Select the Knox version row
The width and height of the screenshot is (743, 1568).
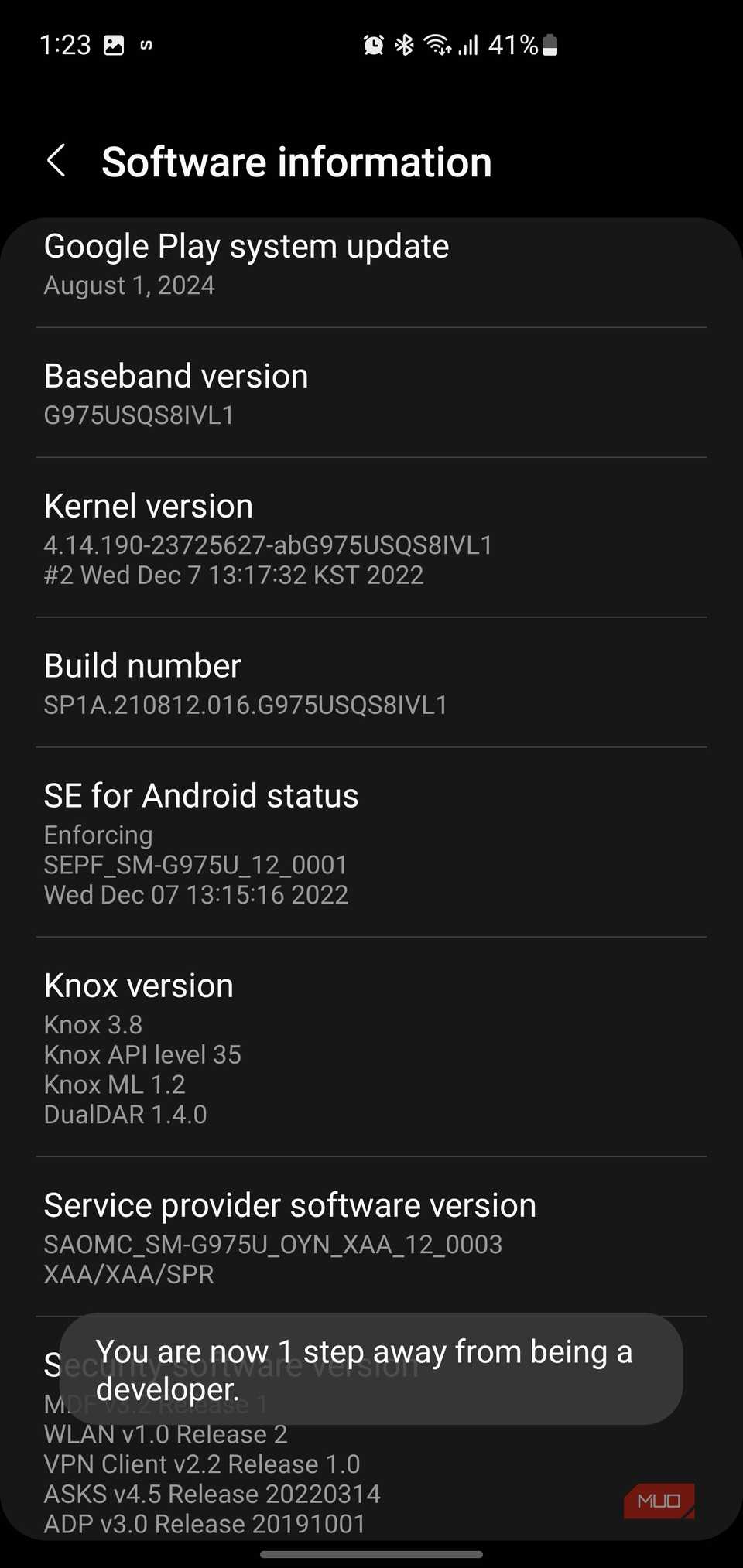click(x=371, y=1048)
